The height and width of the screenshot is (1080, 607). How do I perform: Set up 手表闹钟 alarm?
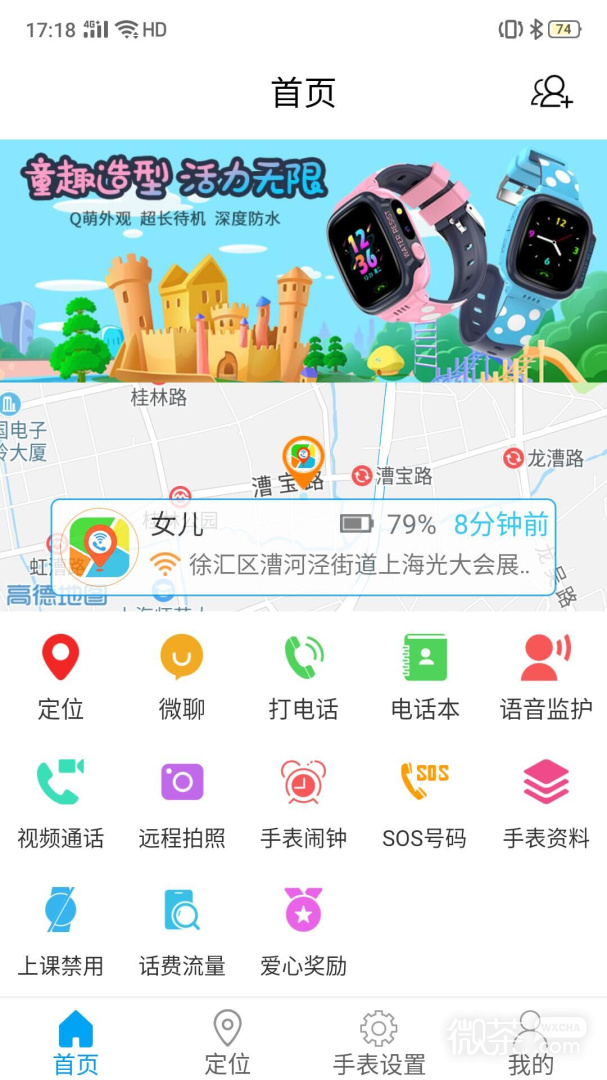303,805
